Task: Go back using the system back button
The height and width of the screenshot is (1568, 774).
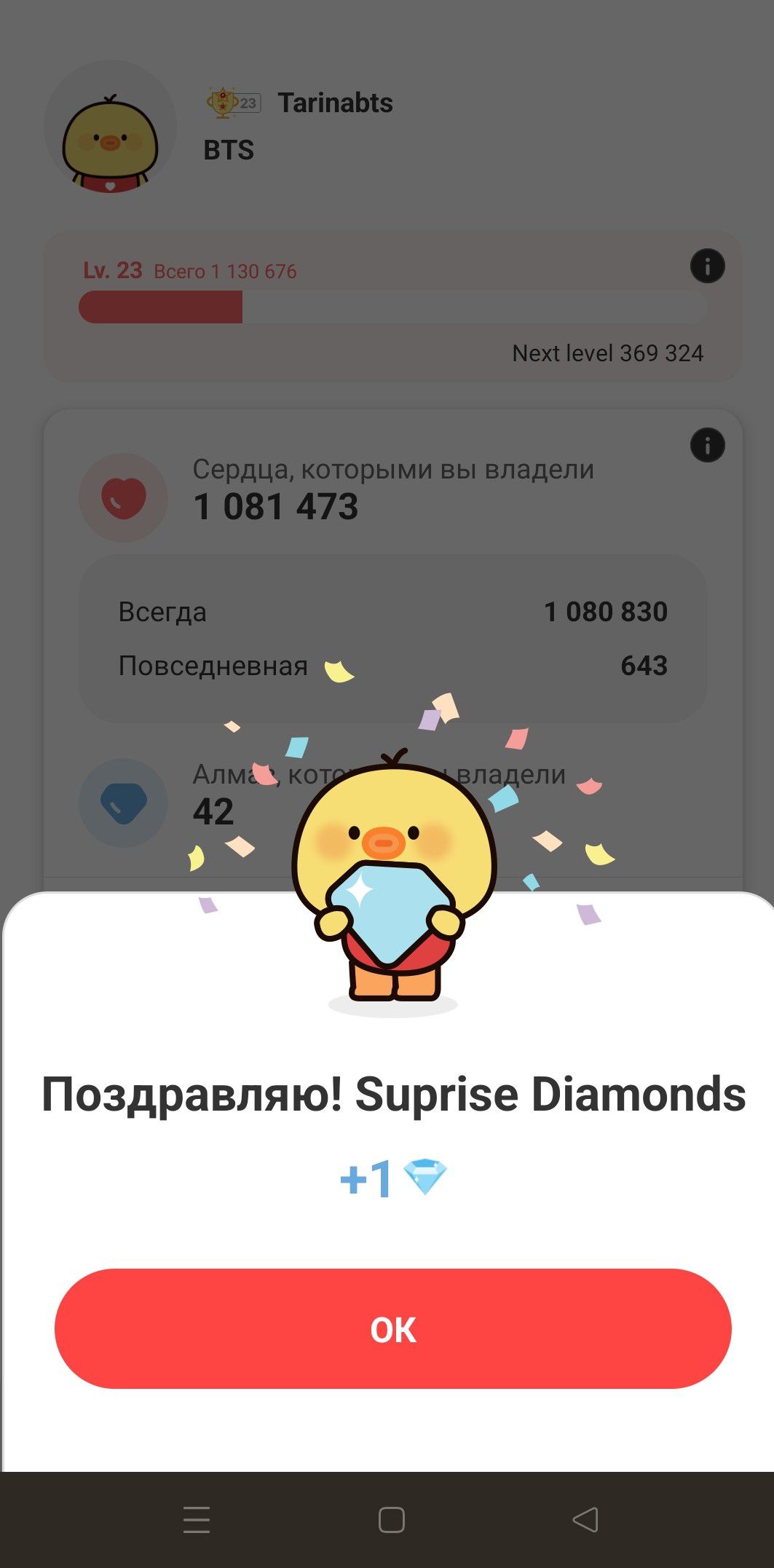Action: (585, 1520)
